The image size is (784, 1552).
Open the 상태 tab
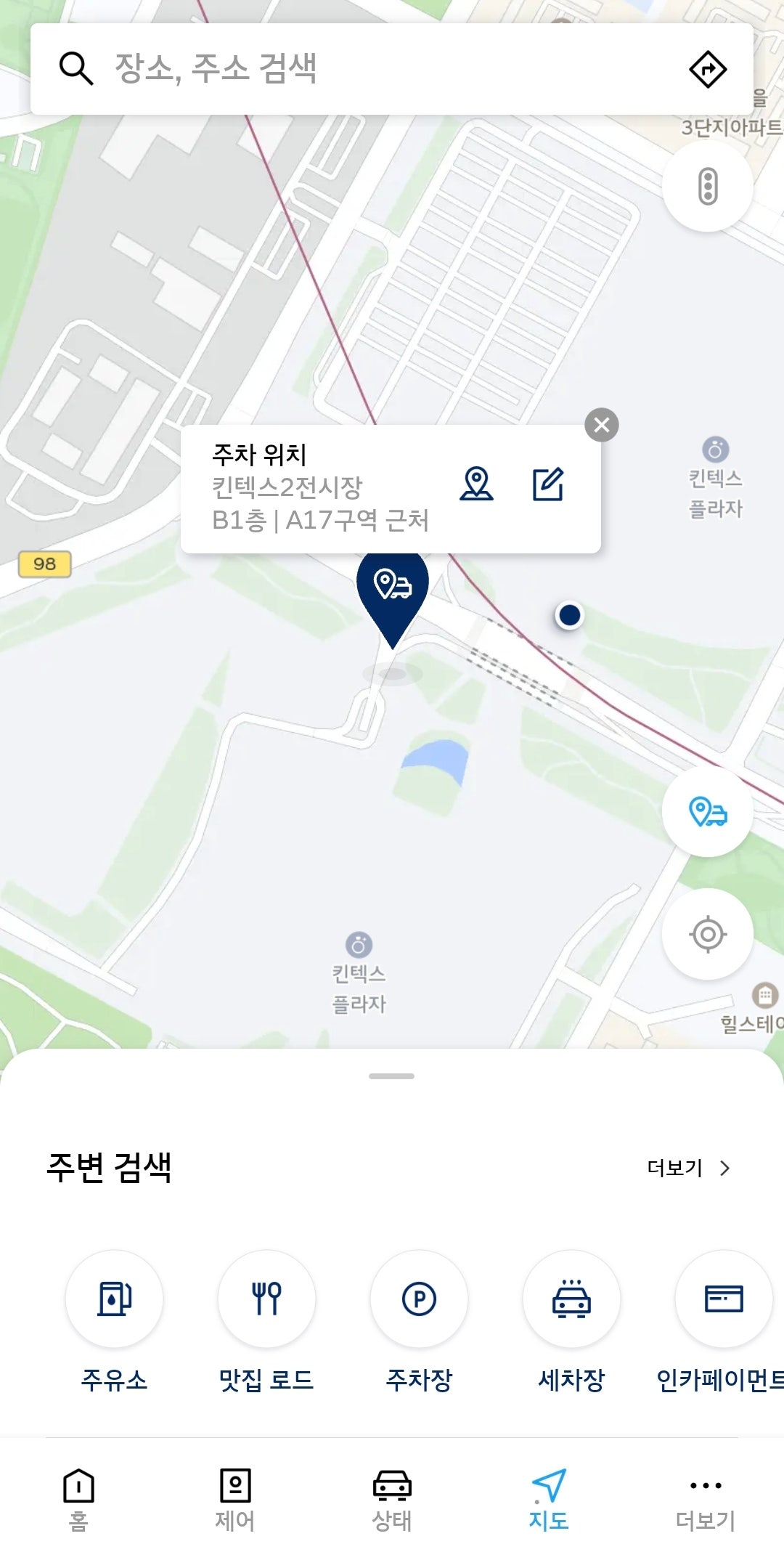[x=392, y=1499]
